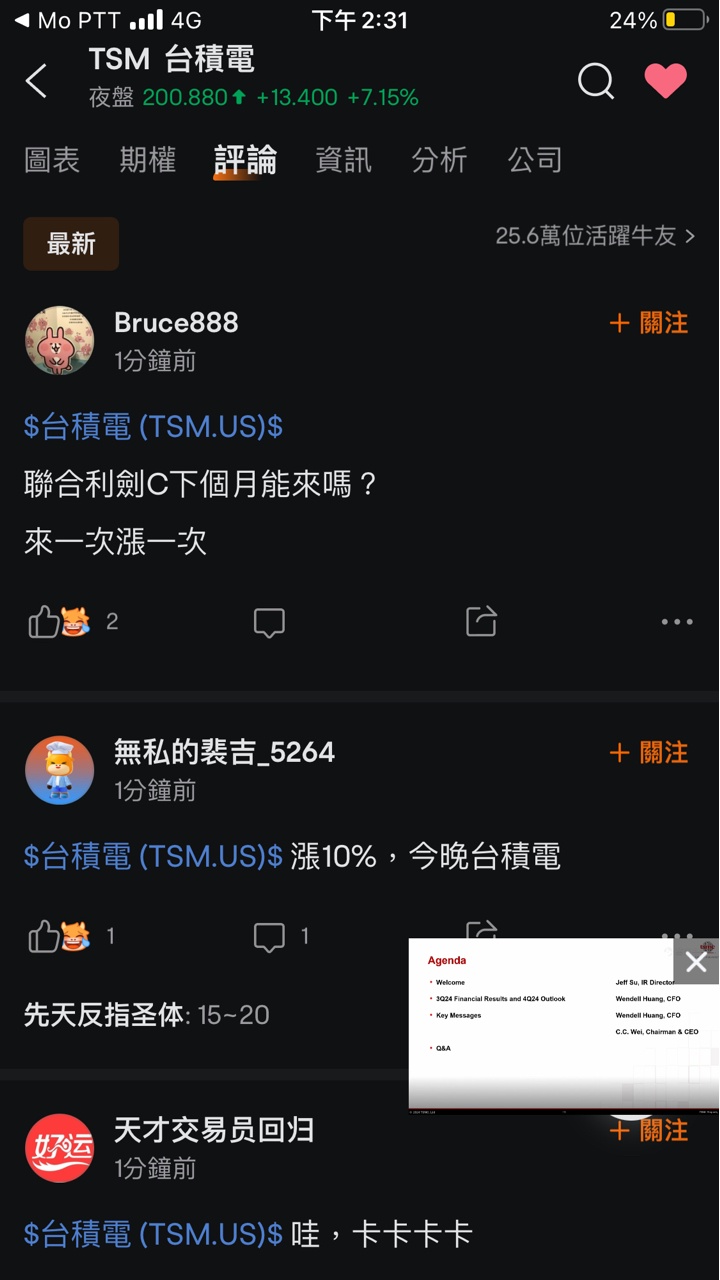Toggle the heart favorite for TSM

pos(665,81)
